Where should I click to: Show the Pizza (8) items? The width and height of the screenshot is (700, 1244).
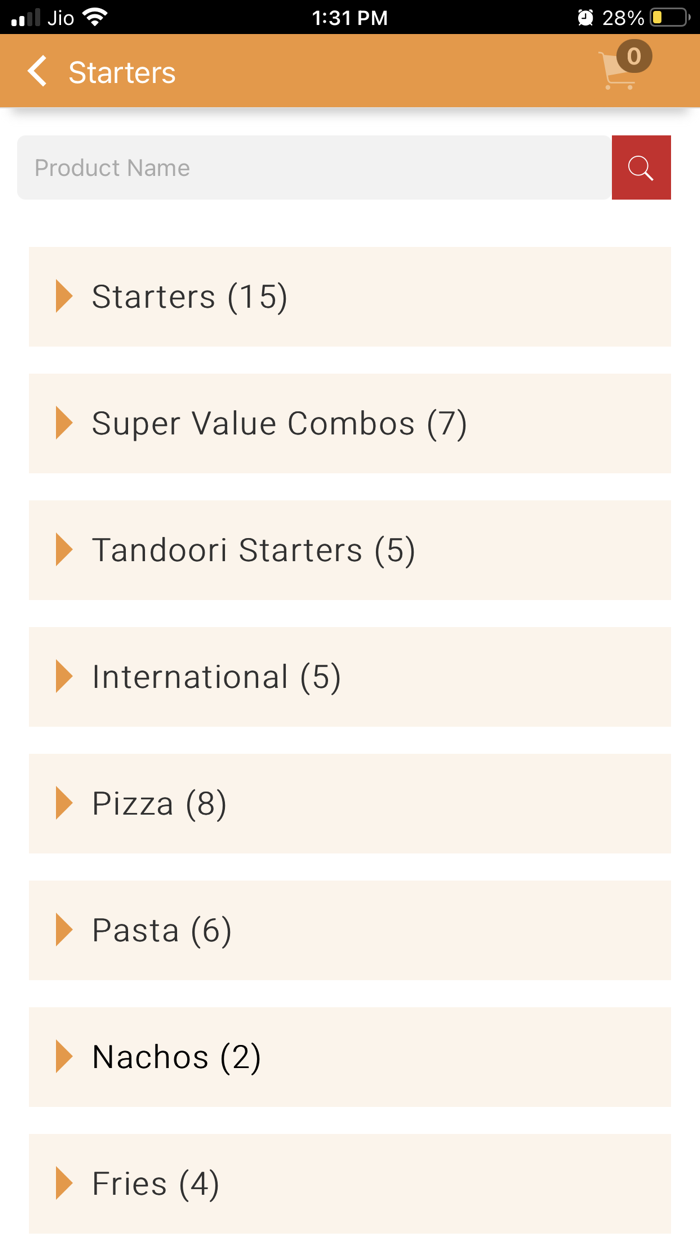[349, 804]
